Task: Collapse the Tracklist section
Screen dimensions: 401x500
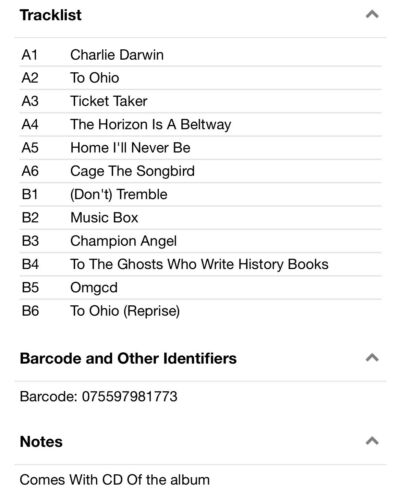Action: point(372,14)
